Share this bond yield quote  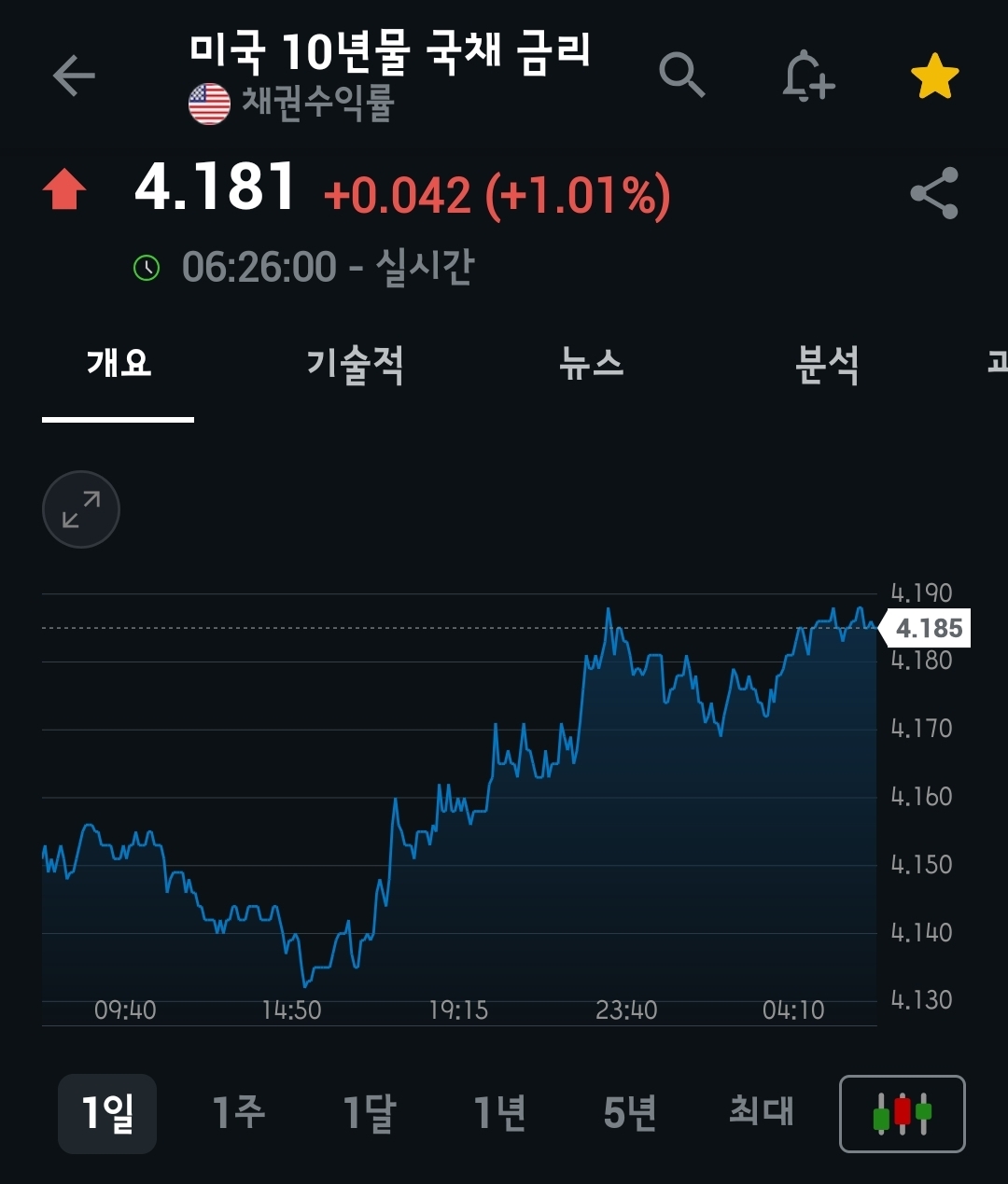(934, 193)
